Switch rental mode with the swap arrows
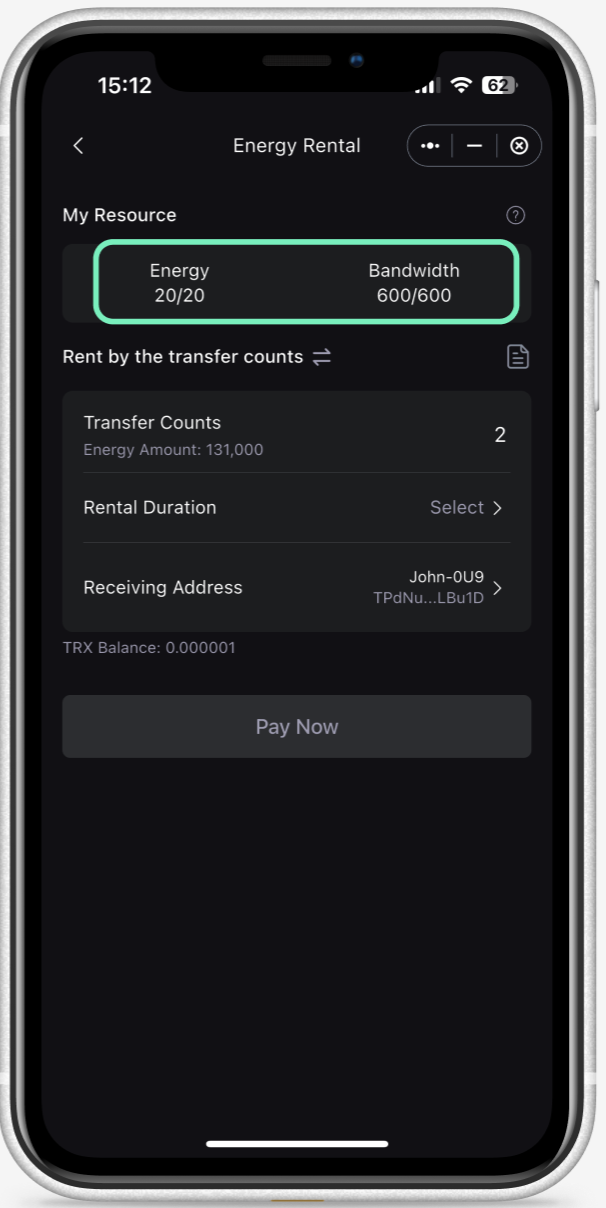This screenshot has width=606, height=1208. (x=321, y=357)
